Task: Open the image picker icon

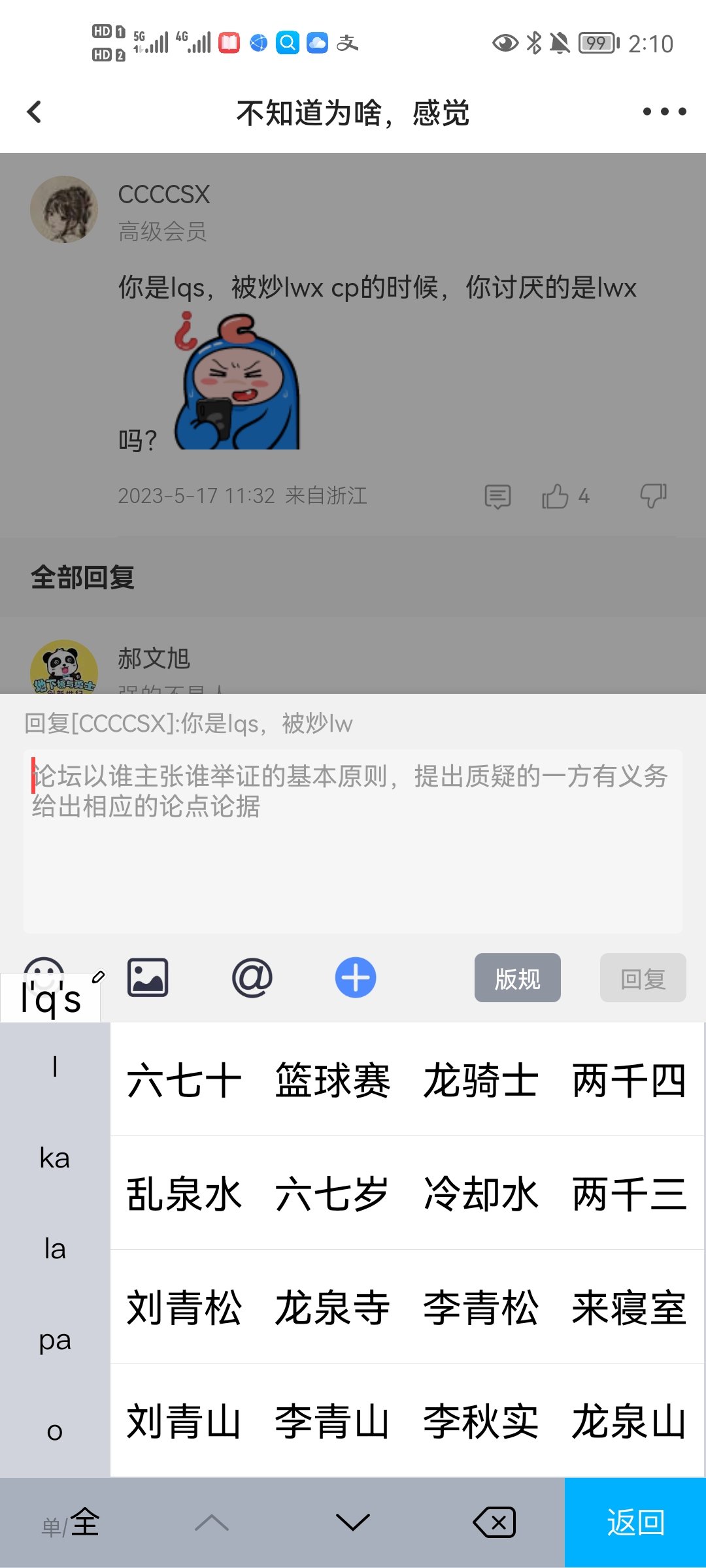Action: point(148,978)
